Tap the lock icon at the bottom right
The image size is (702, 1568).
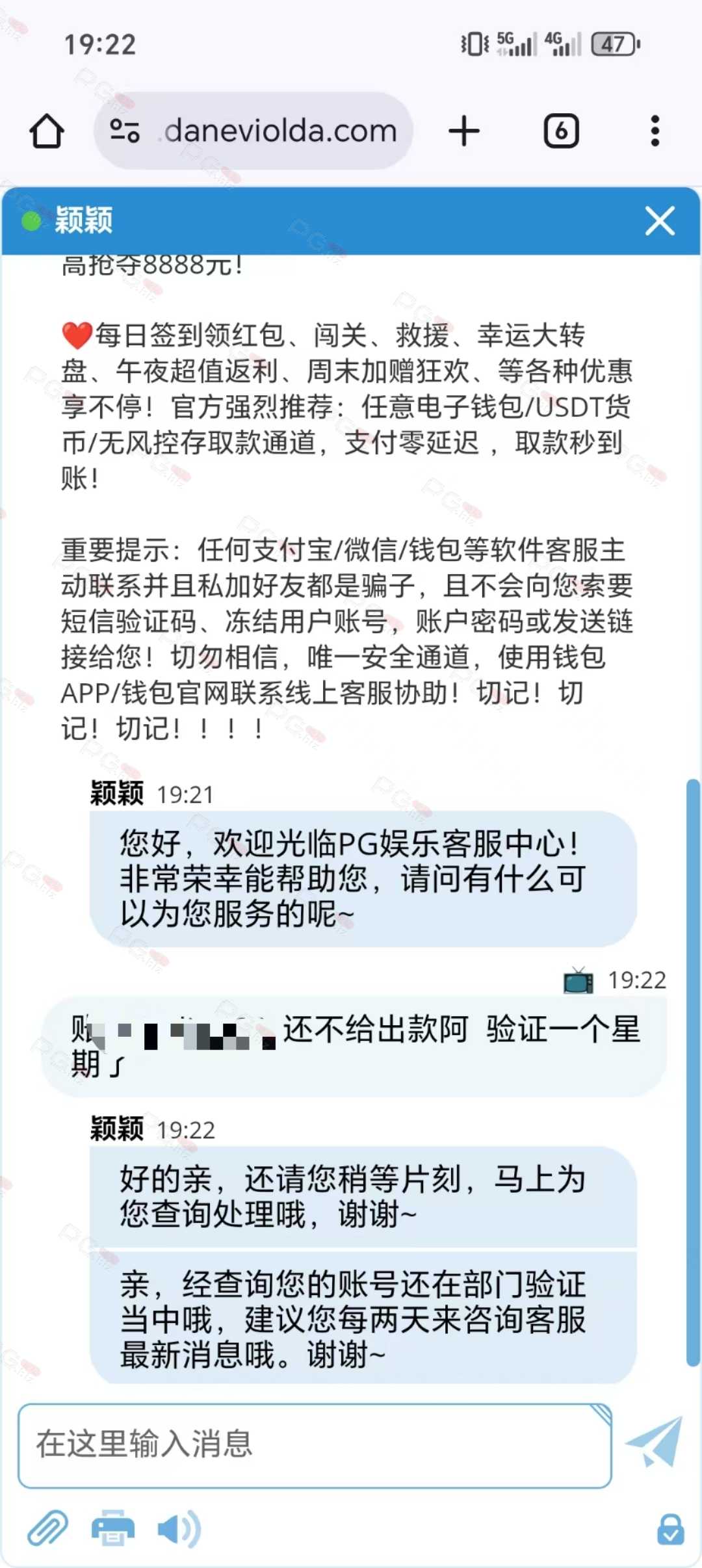pyautogui.click(x=670, y=1529)
